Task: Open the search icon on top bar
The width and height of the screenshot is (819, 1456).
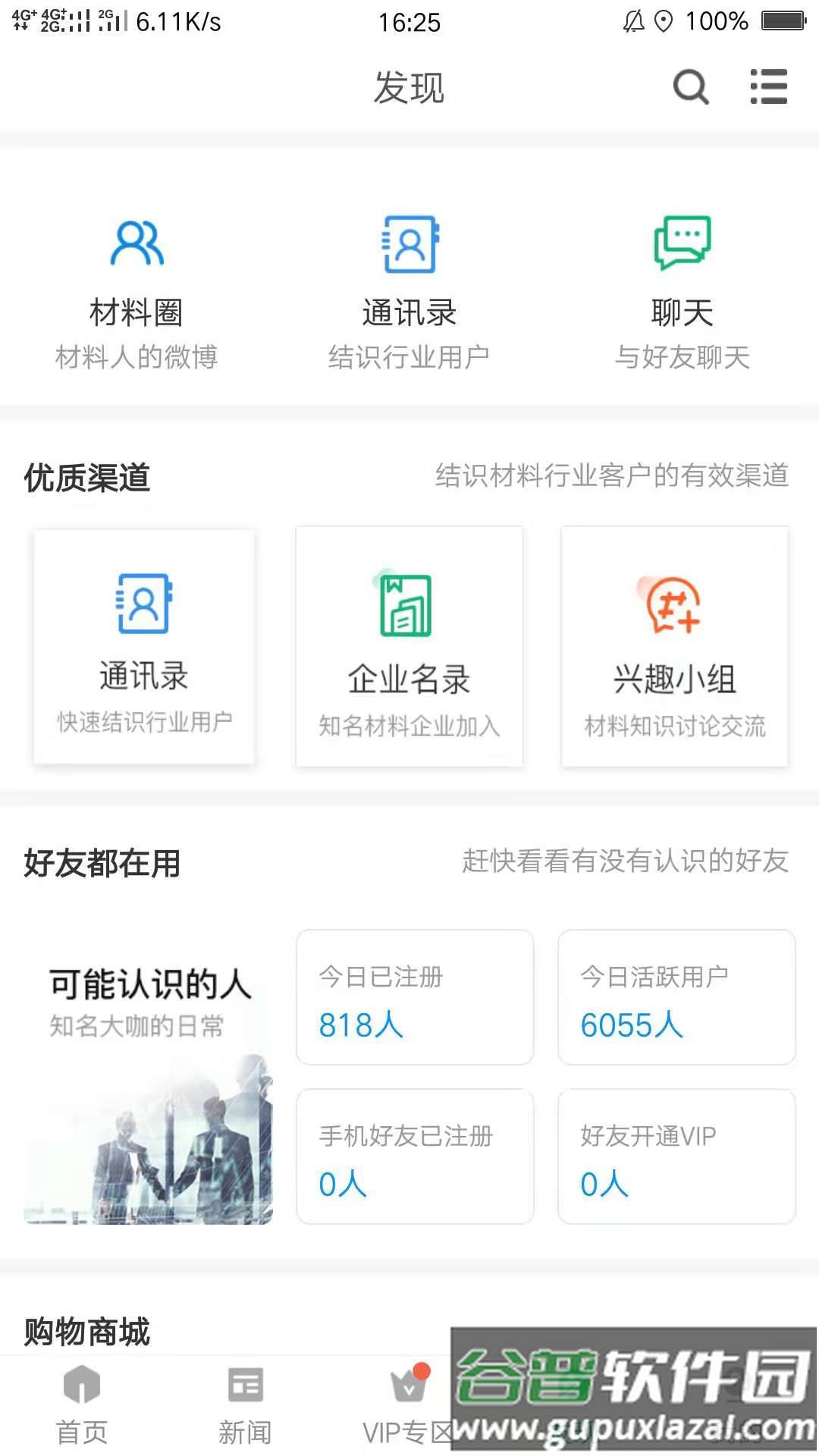Action: click(689, 87)
